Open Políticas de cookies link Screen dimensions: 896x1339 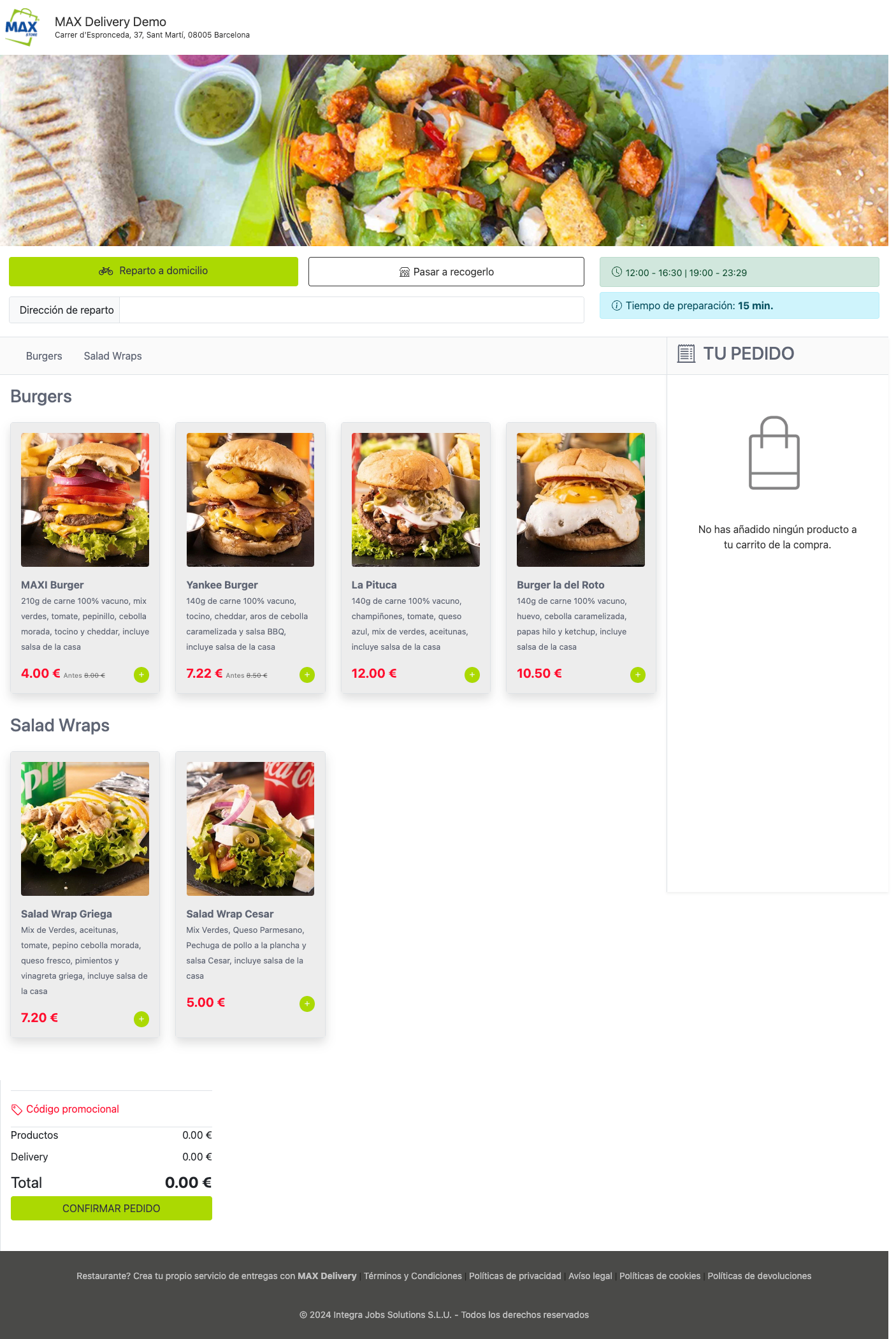point(660,1276)
